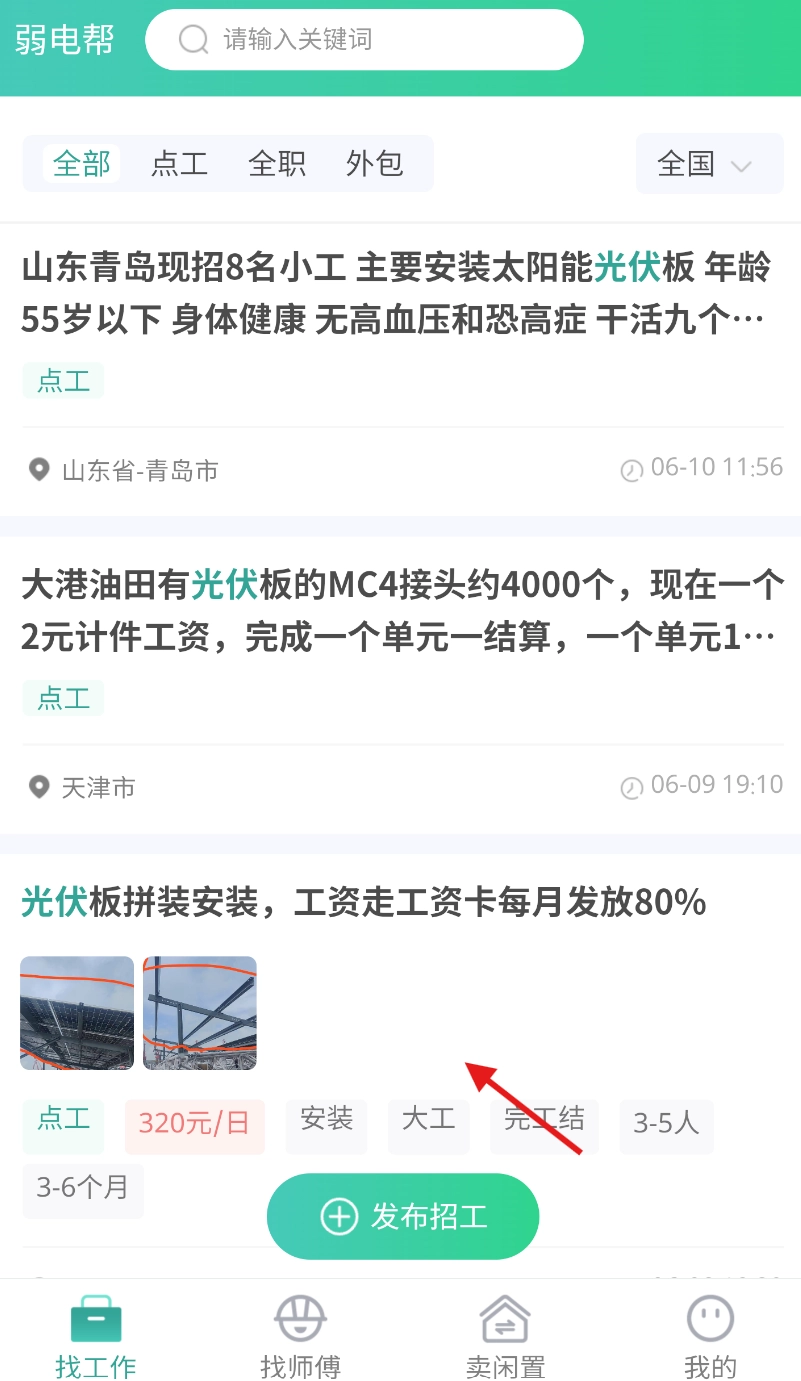Switch to the 全职 filter tab

click(x=277, y=163)
